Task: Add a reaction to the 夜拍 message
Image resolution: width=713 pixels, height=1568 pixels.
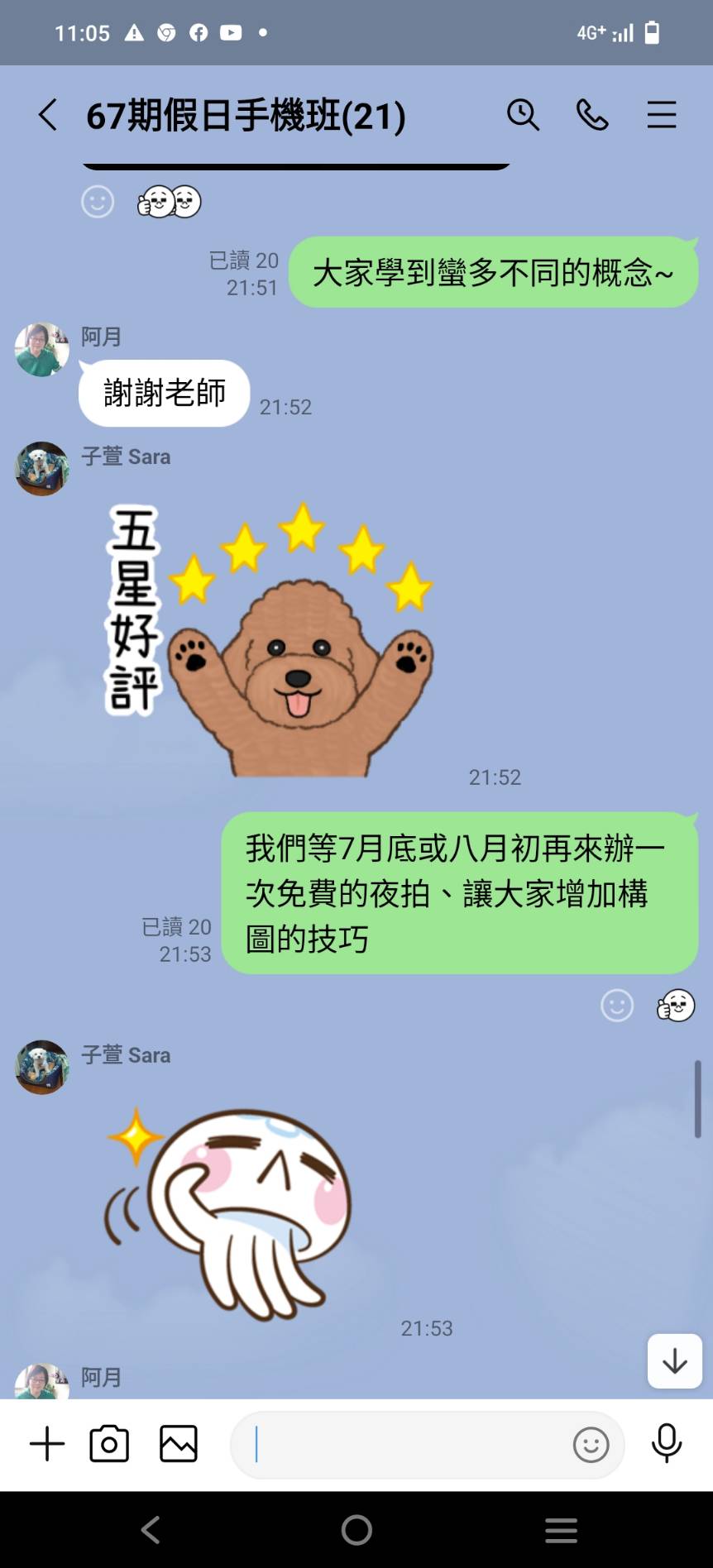Action: pos(617,1006)
